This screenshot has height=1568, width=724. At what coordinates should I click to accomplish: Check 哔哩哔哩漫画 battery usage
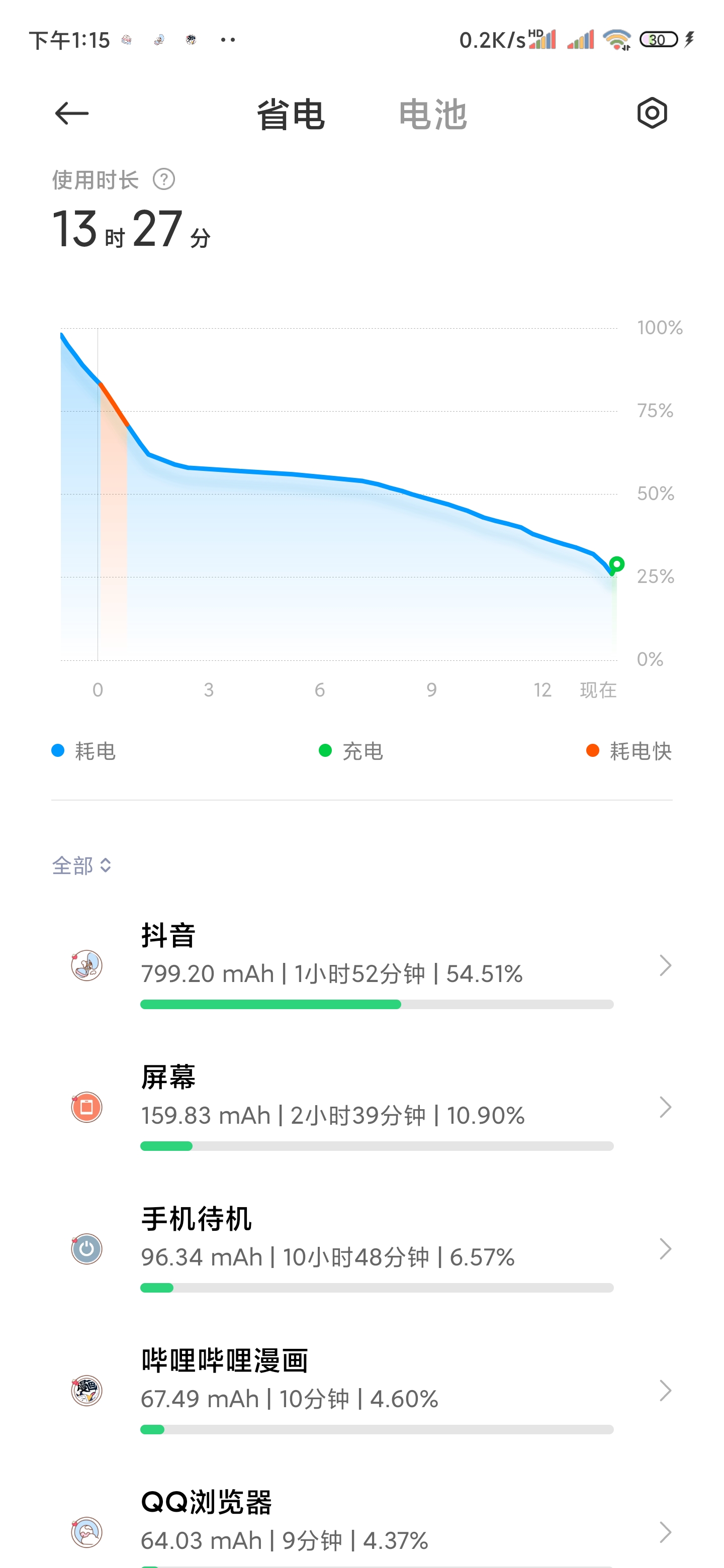coord(361,1391)
